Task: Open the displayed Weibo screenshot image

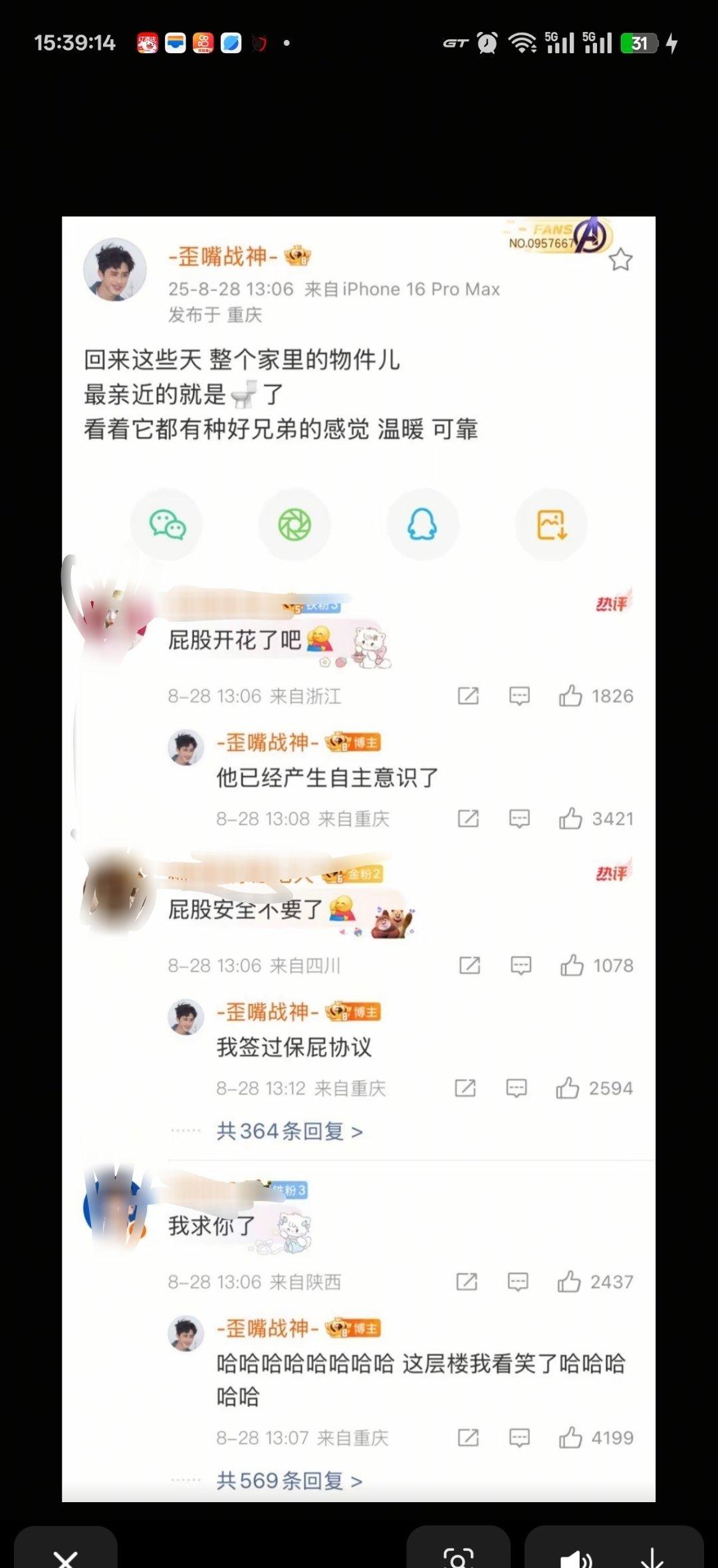Action: click(x=358, y=858)
